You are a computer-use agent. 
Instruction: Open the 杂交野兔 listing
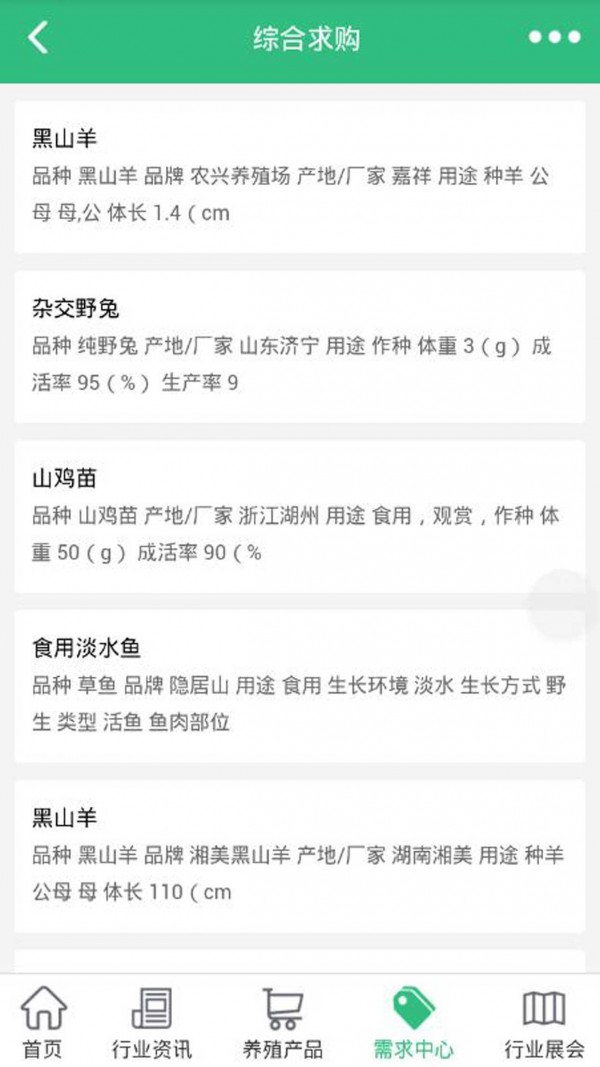(x=299, y=346)
